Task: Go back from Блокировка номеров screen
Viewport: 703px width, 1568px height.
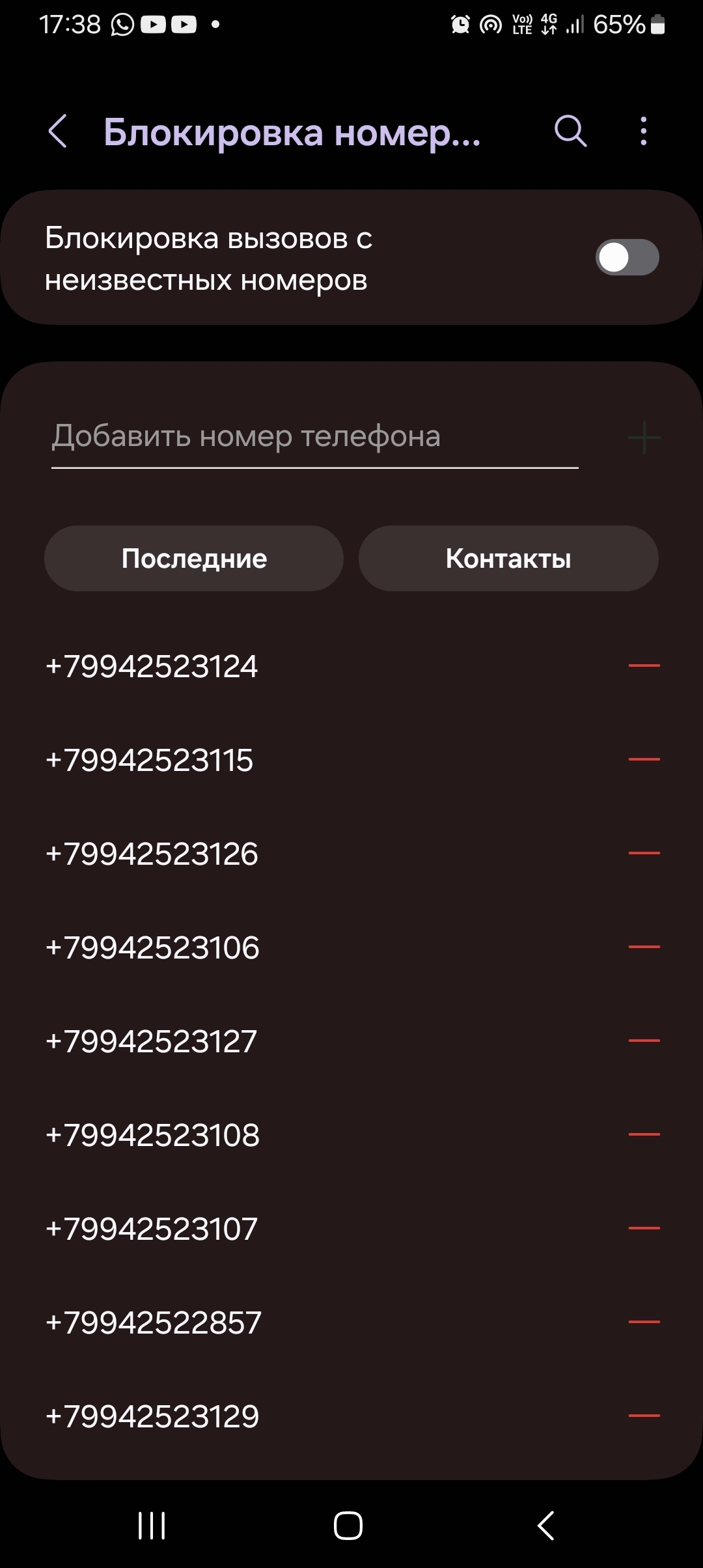Action: click(x=58, y=132)
